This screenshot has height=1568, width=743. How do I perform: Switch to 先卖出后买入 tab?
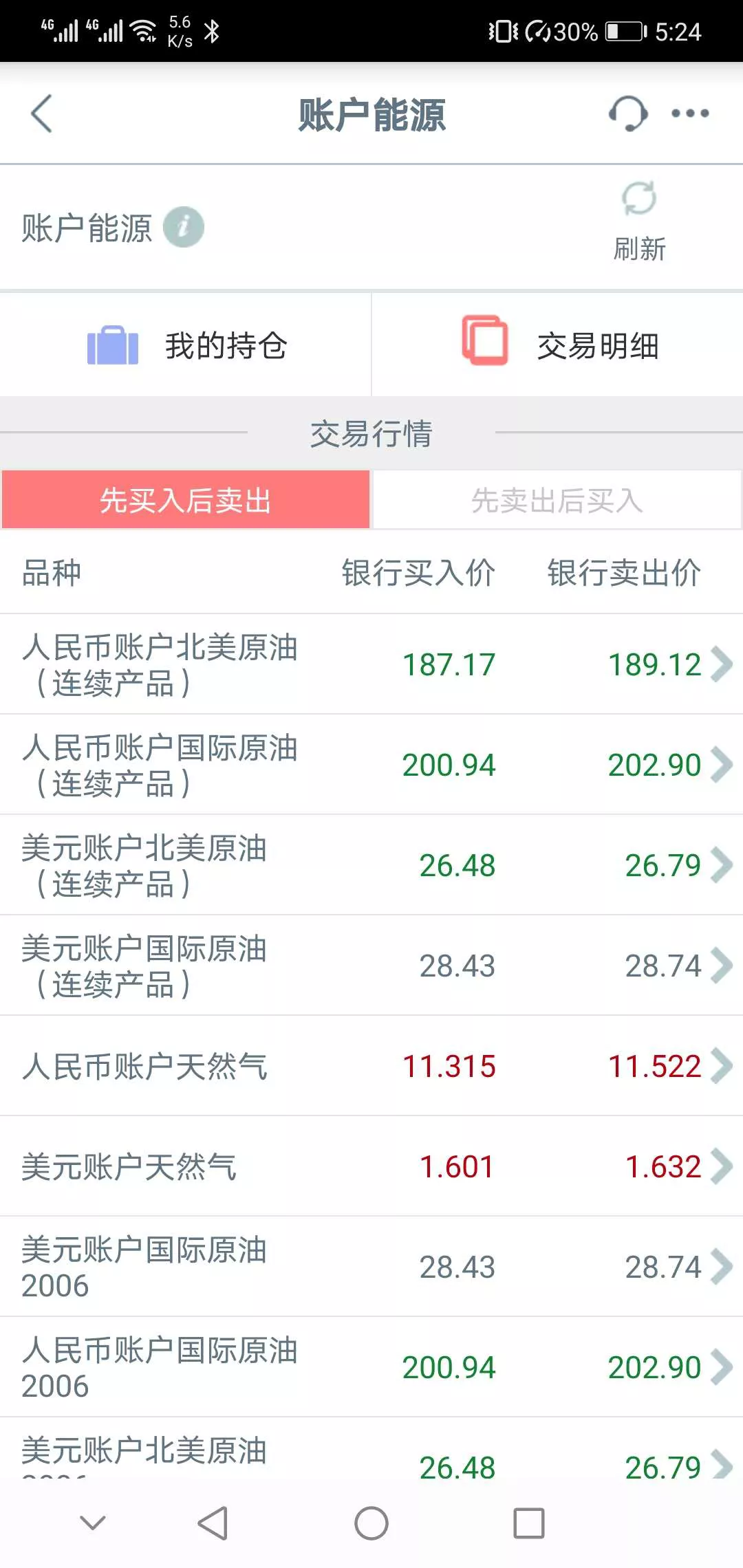[x=557, y=500]
